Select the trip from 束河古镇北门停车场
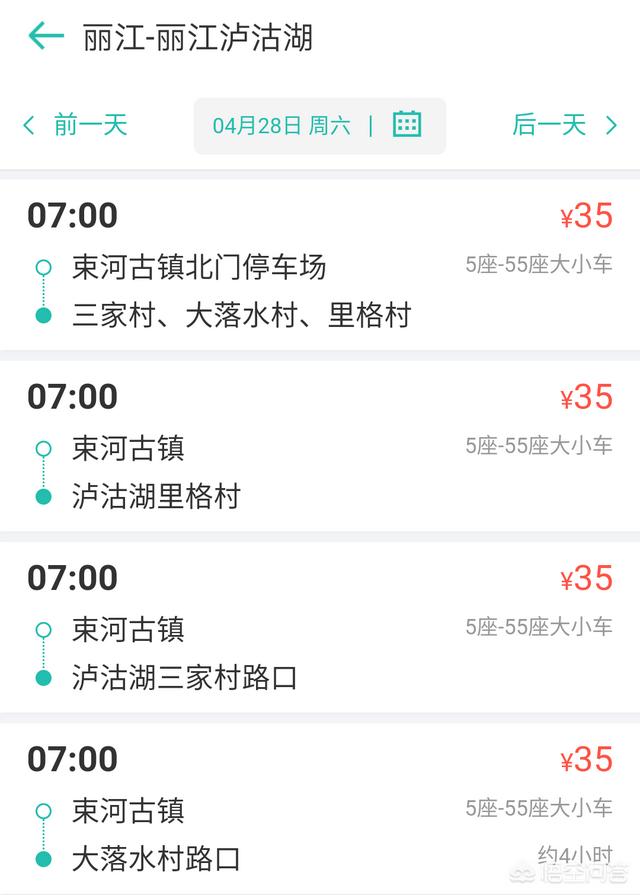 point(320,266)
